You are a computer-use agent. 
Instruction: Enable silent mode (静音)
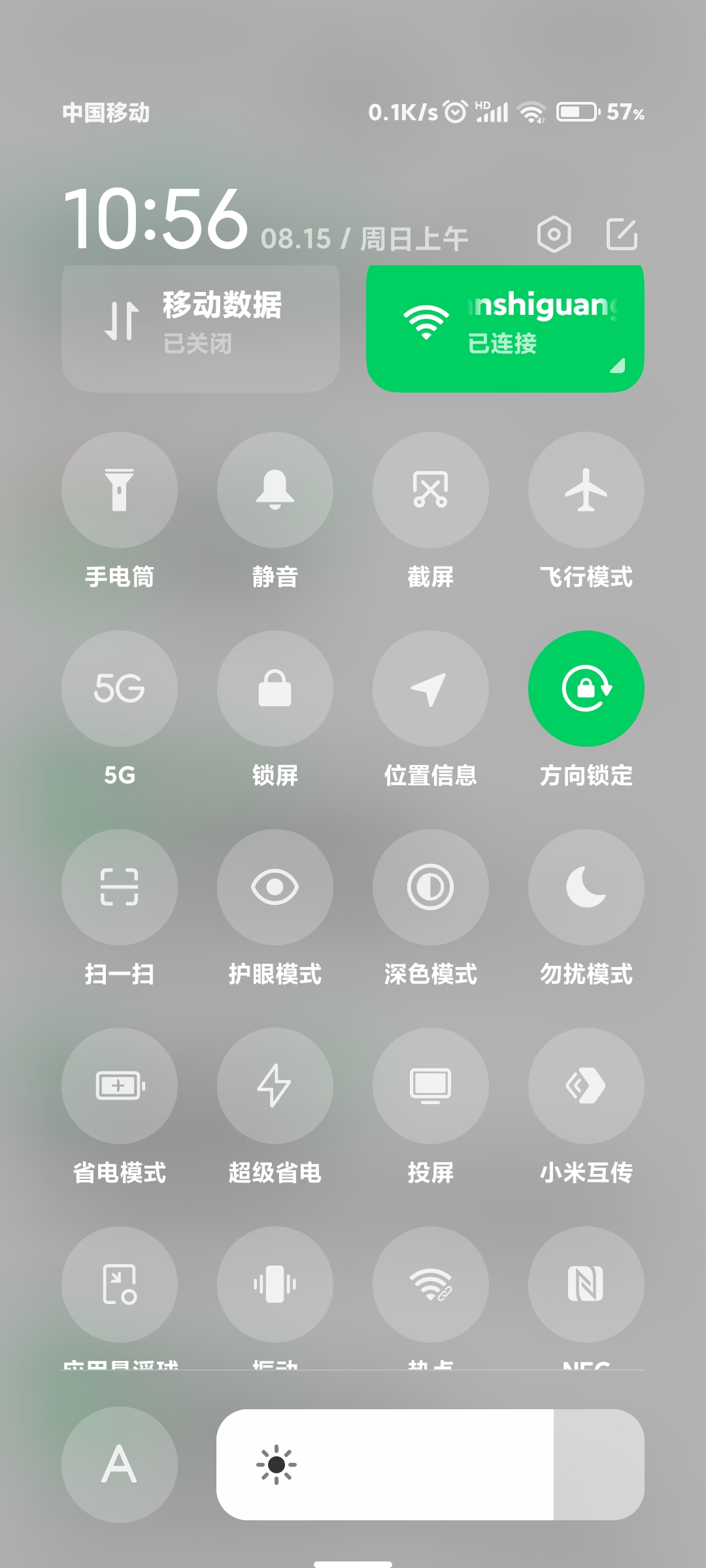pyautogui.click(x=275, y=490)
